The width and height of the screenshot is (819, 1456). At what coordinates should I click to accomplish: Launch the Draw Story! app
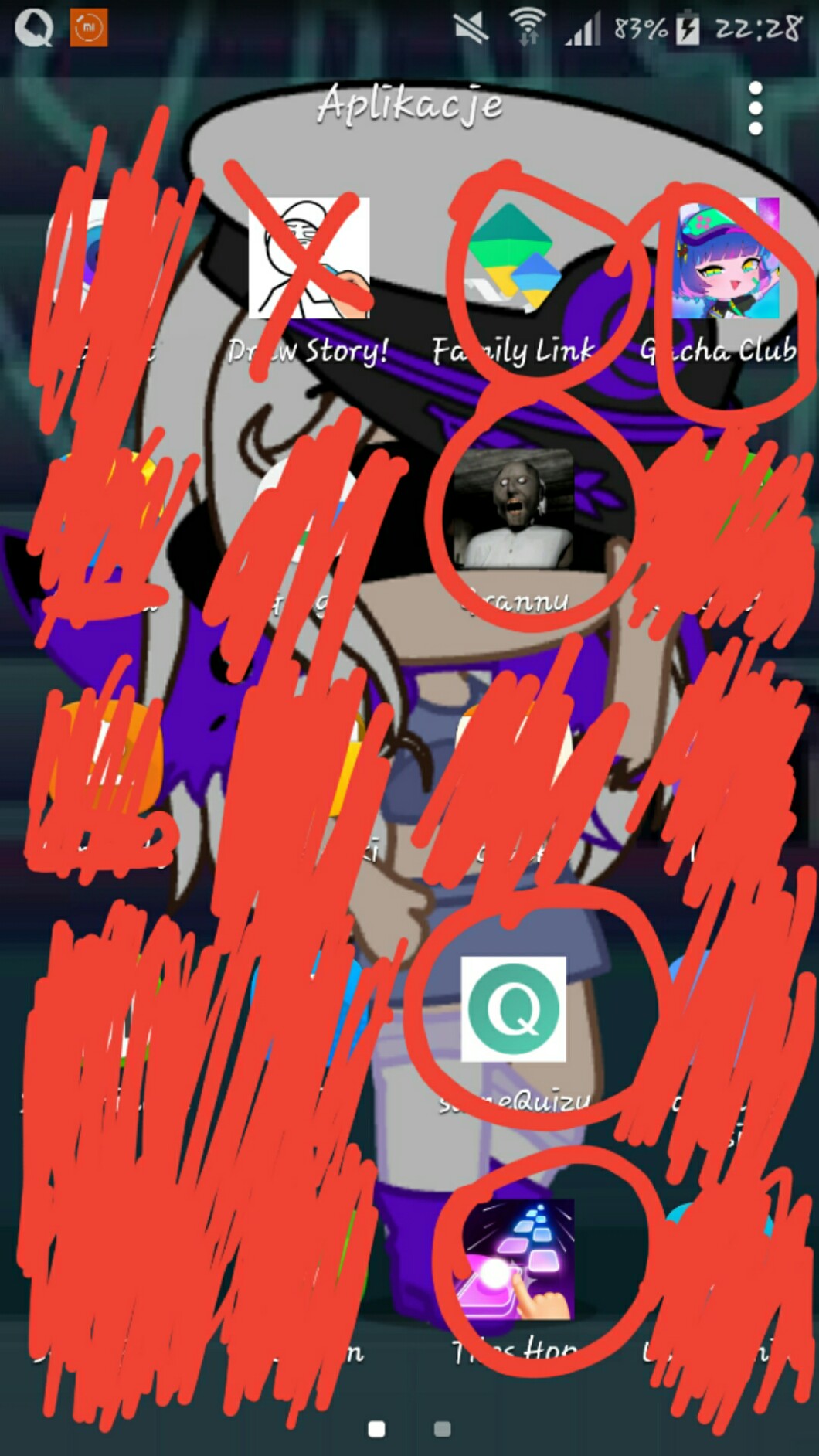(308, 258)
